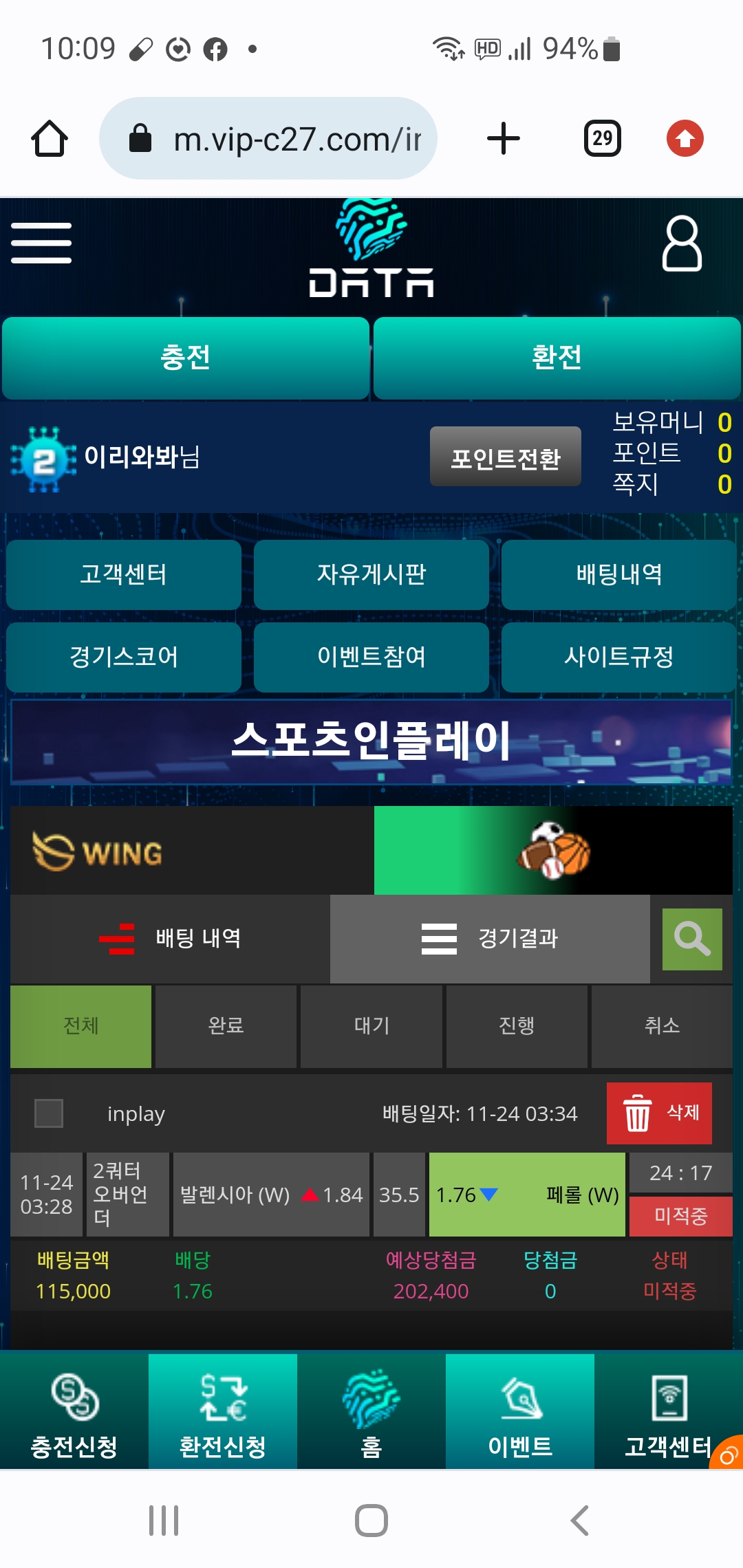View the 사이트규정 site rules
743x1568 pixels.
(618, 657)
